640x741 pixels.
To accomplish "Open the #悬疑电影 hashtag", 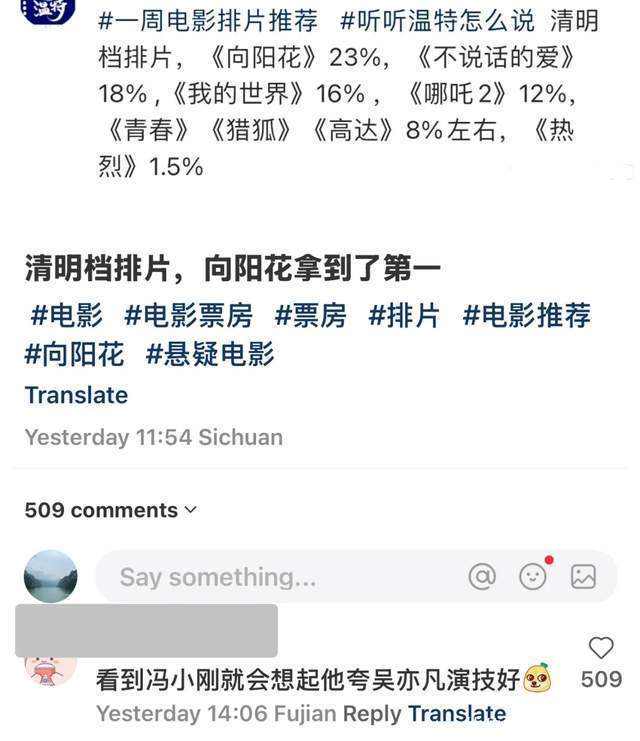I will coord(210,354).
